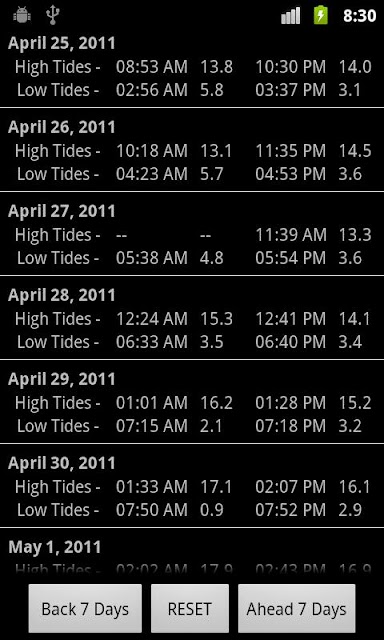Jump ahead 7 days
The image size is (384, 640).
tap(297, 609)
